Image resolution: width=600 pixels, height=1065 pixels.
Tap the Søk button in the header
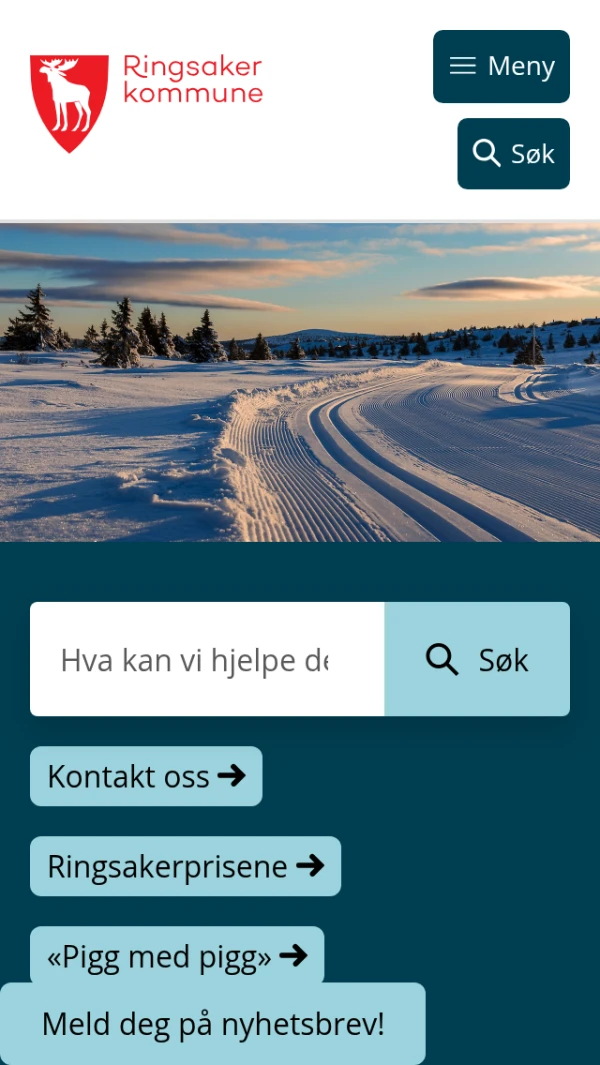coord(513,154)
